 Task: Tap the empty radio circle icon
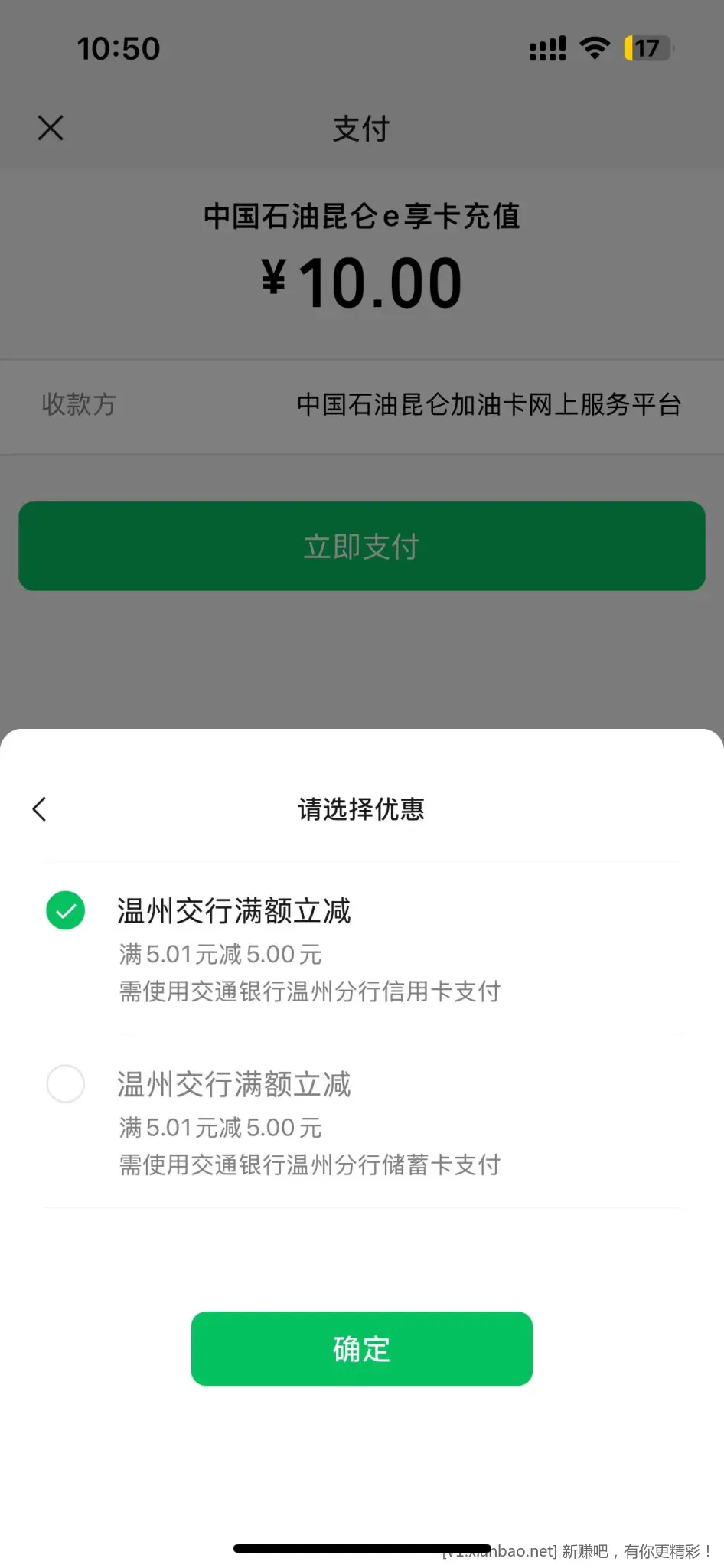[x=66, y=1084]
